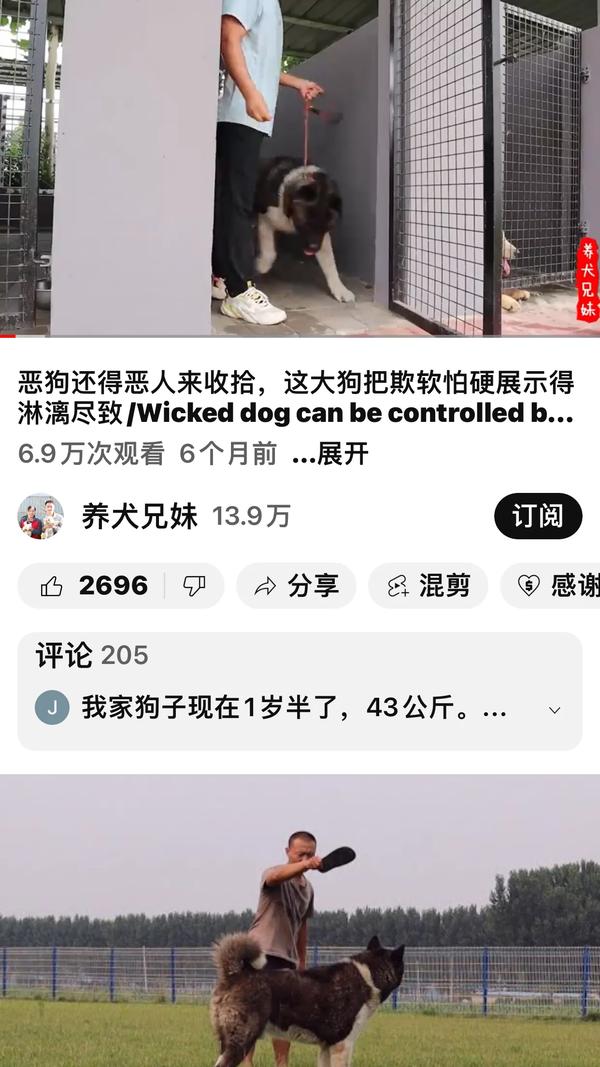
Task: Create a remix with 混剪
Action: [x=428, y=586]
